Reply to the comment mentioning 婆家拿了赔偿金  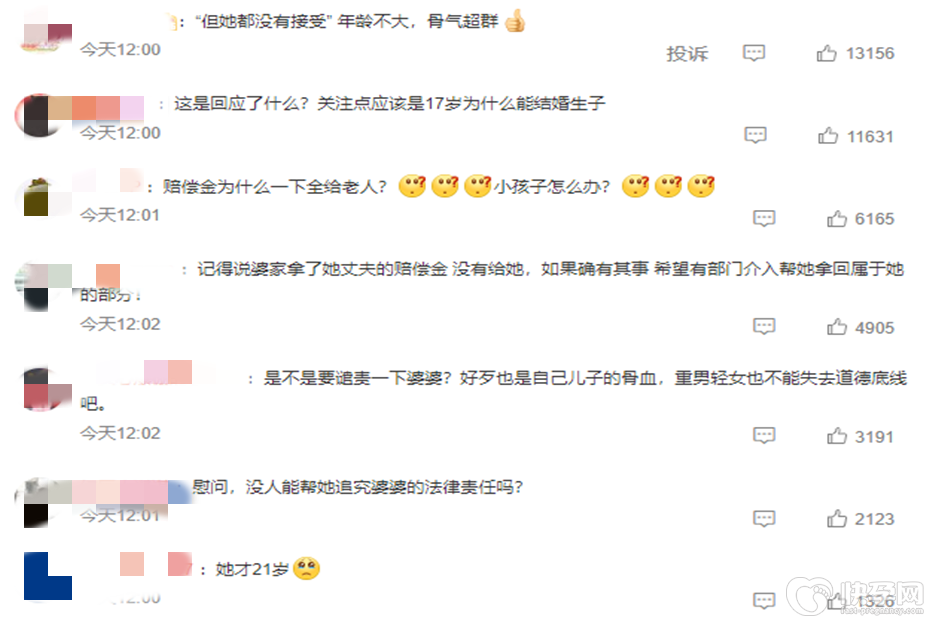[764, 326]
